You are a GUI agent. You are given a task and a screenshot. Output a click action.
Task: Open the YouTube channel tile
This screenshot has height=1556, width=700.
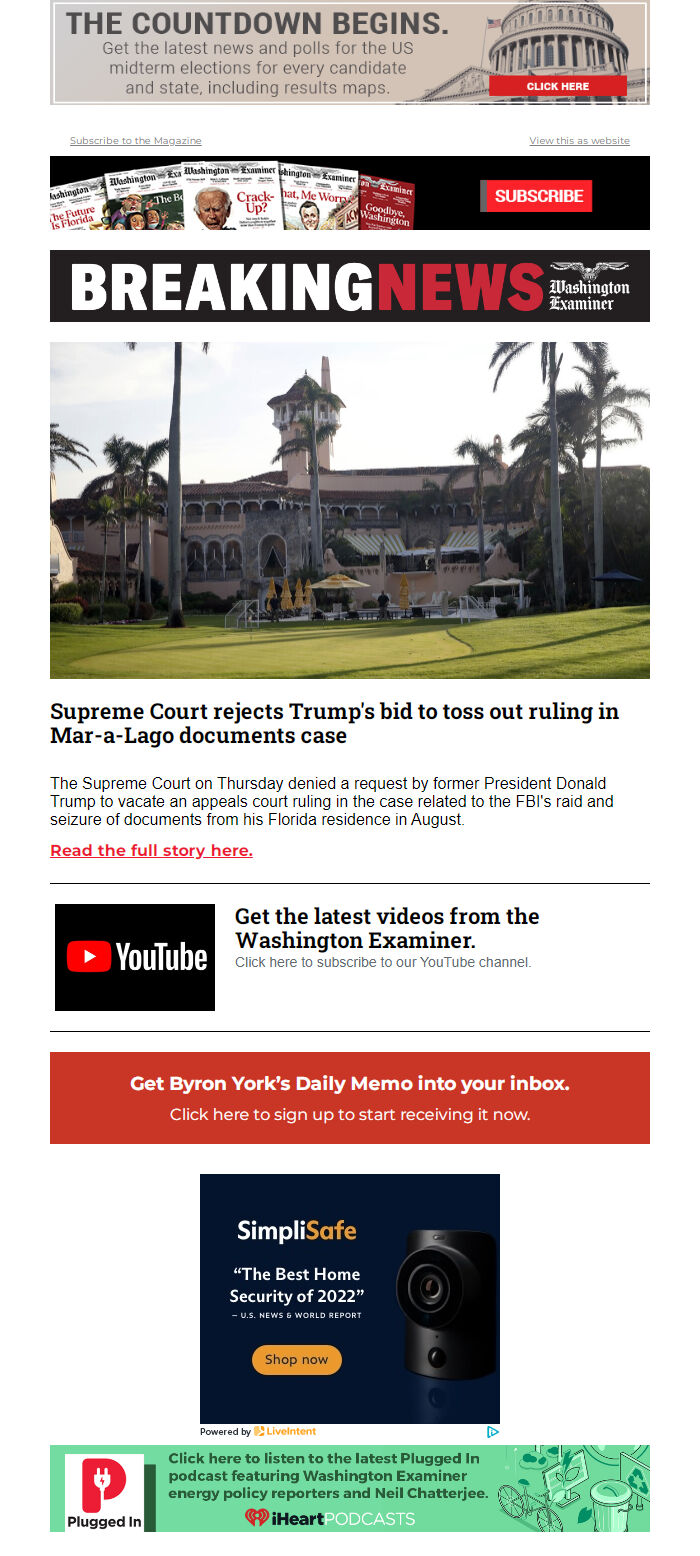tap(135, 957)
